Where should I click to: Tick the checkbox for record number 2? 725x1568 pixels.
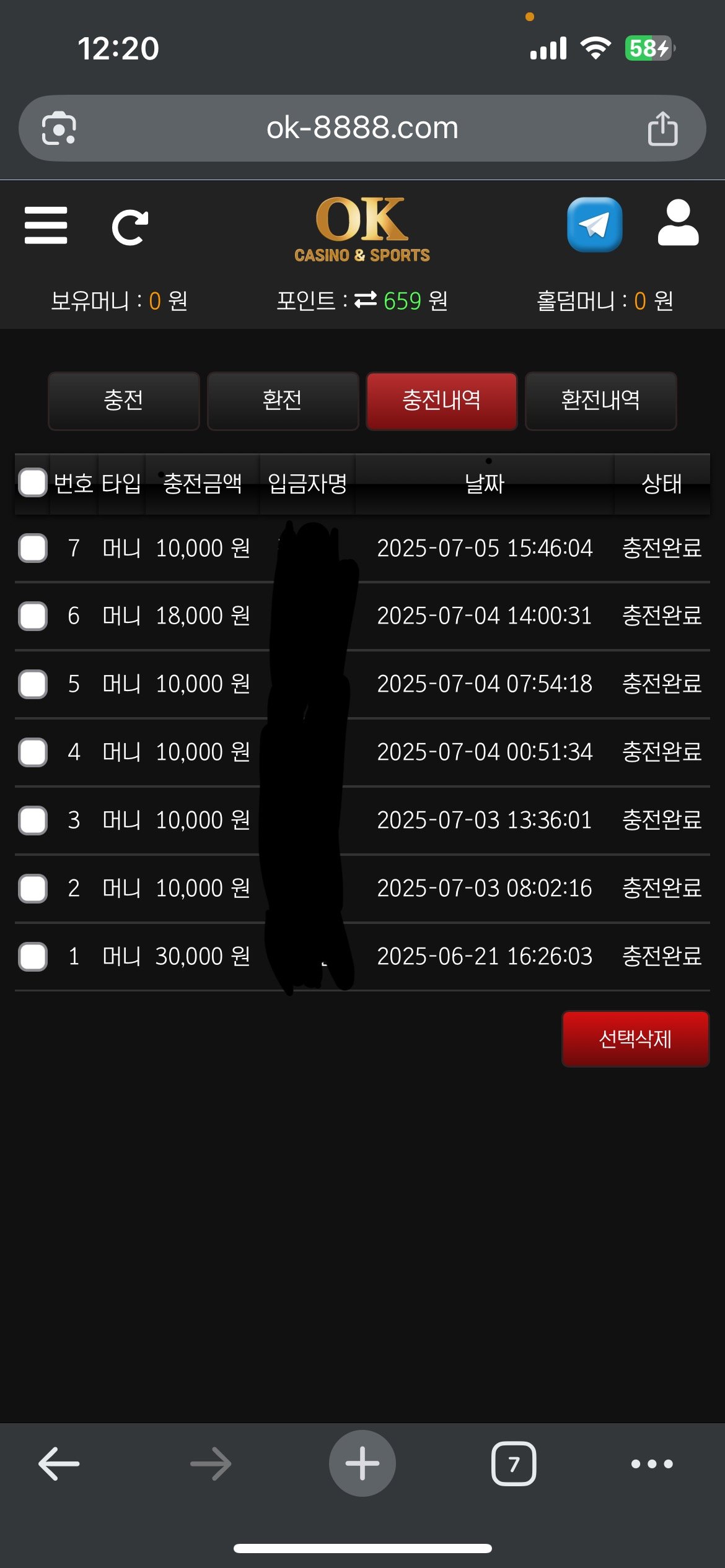[x=33, y=889]
